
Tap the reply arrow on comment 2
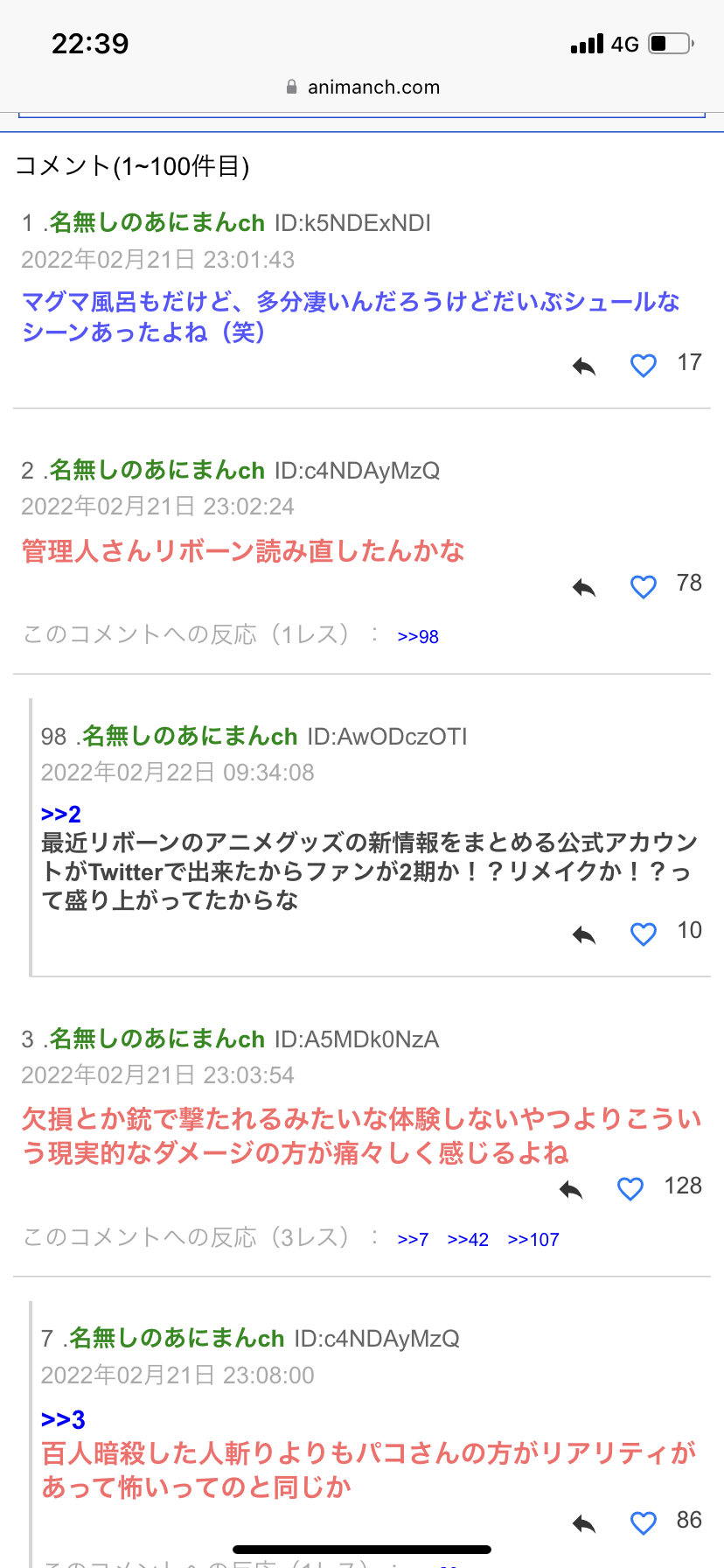(584, 586)
